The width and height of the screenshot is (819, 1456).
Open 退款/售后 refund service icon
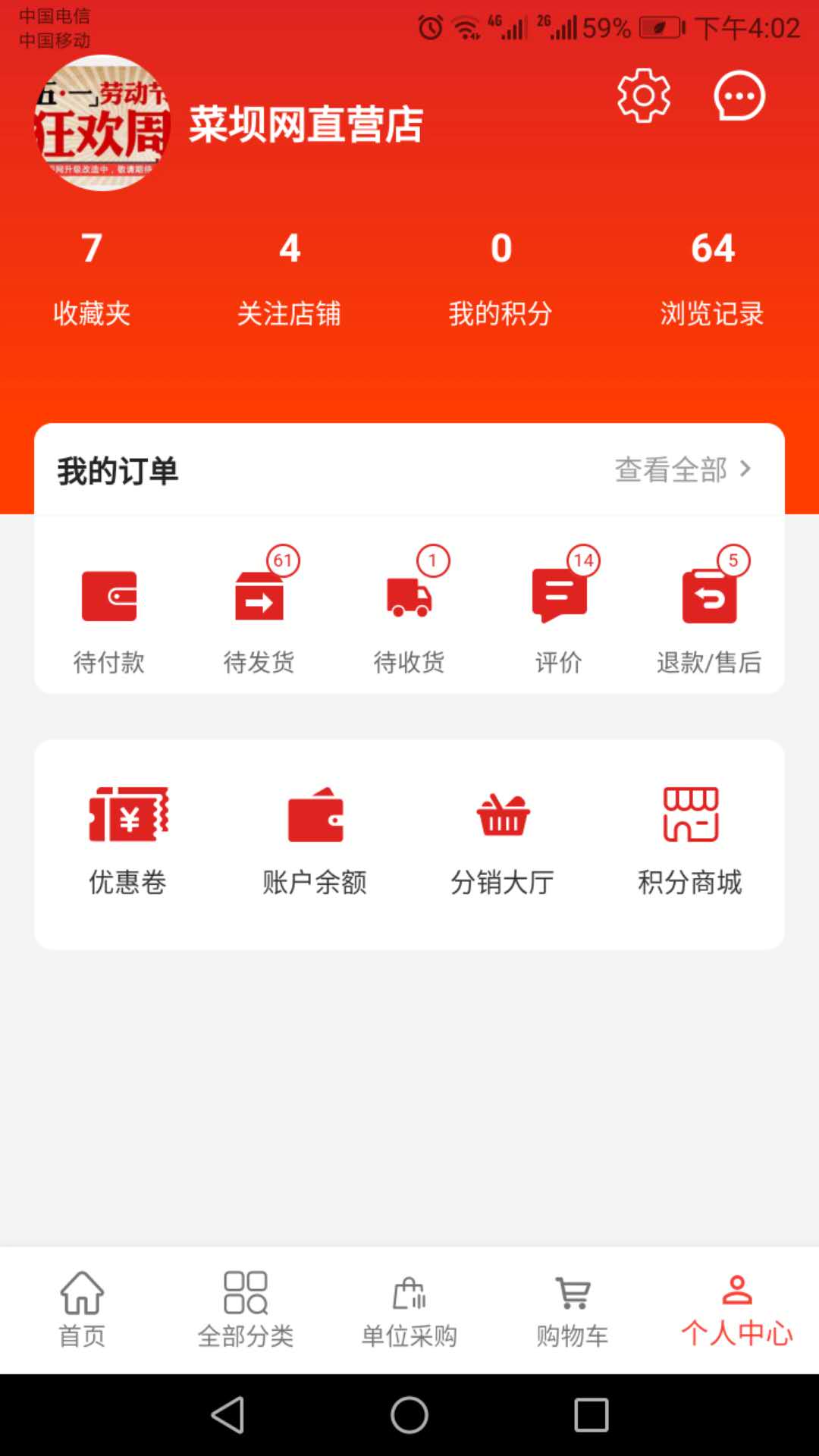710,614
